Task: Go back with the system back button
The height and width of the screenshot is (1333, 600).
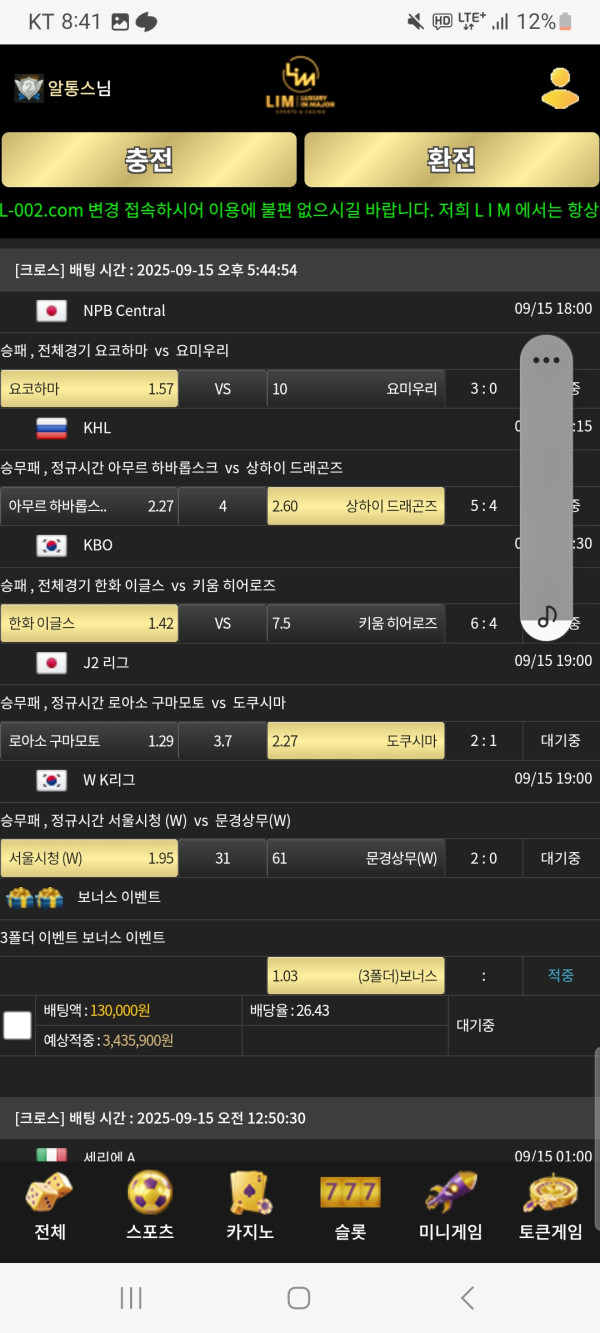Action: coord(467,1297)
